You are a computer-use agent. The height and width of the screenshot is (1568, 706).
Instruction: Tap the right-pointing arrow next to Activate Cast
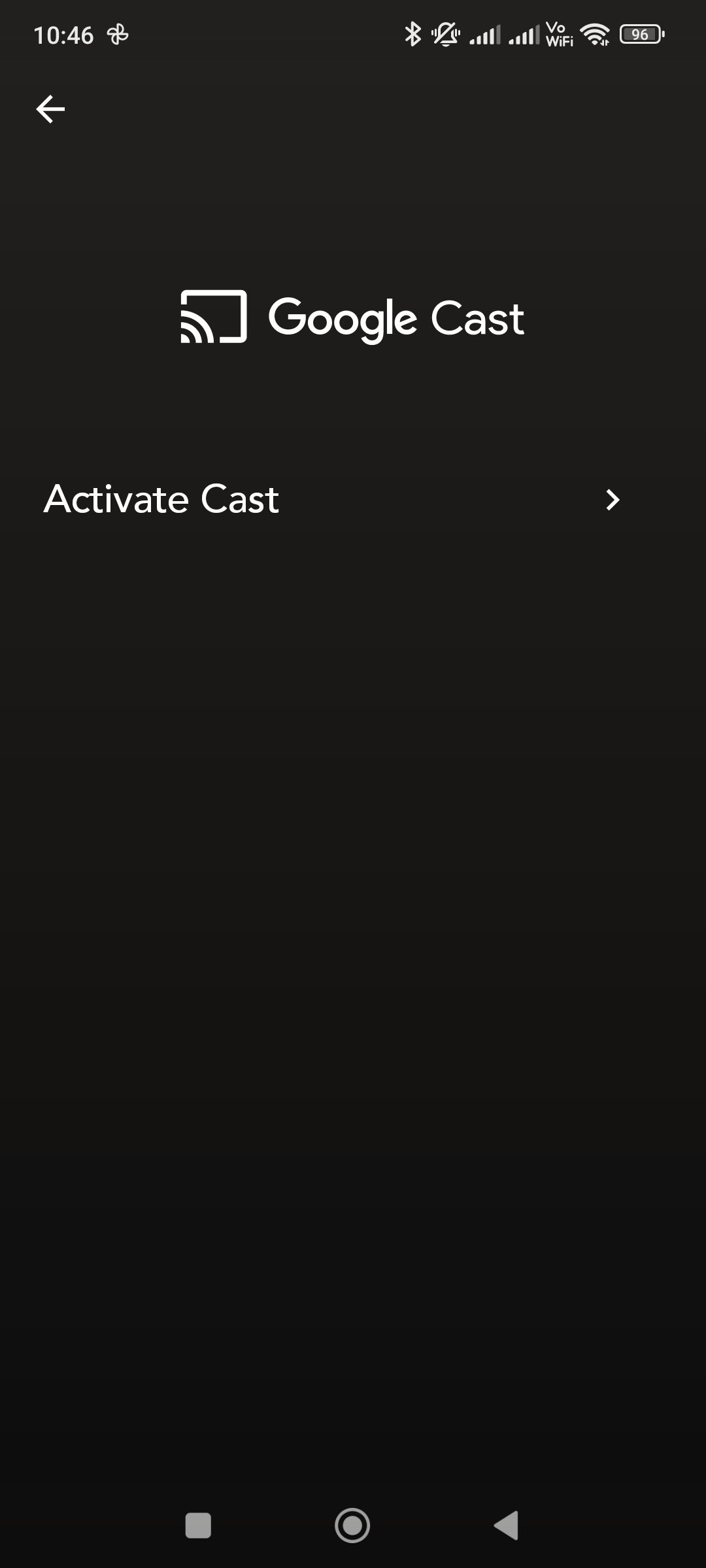click(x=613, y=499)
